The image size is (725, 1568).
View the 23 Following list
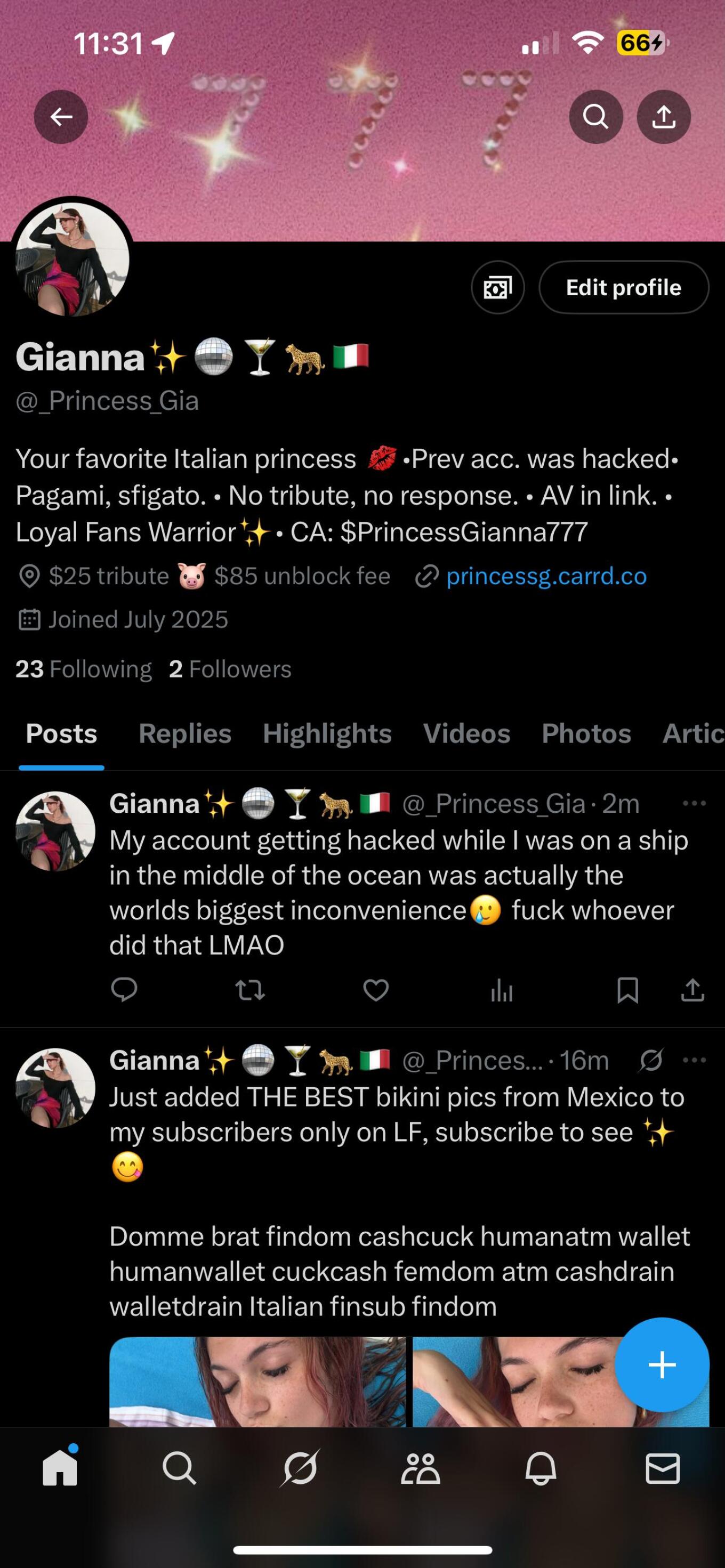(83, 669)
